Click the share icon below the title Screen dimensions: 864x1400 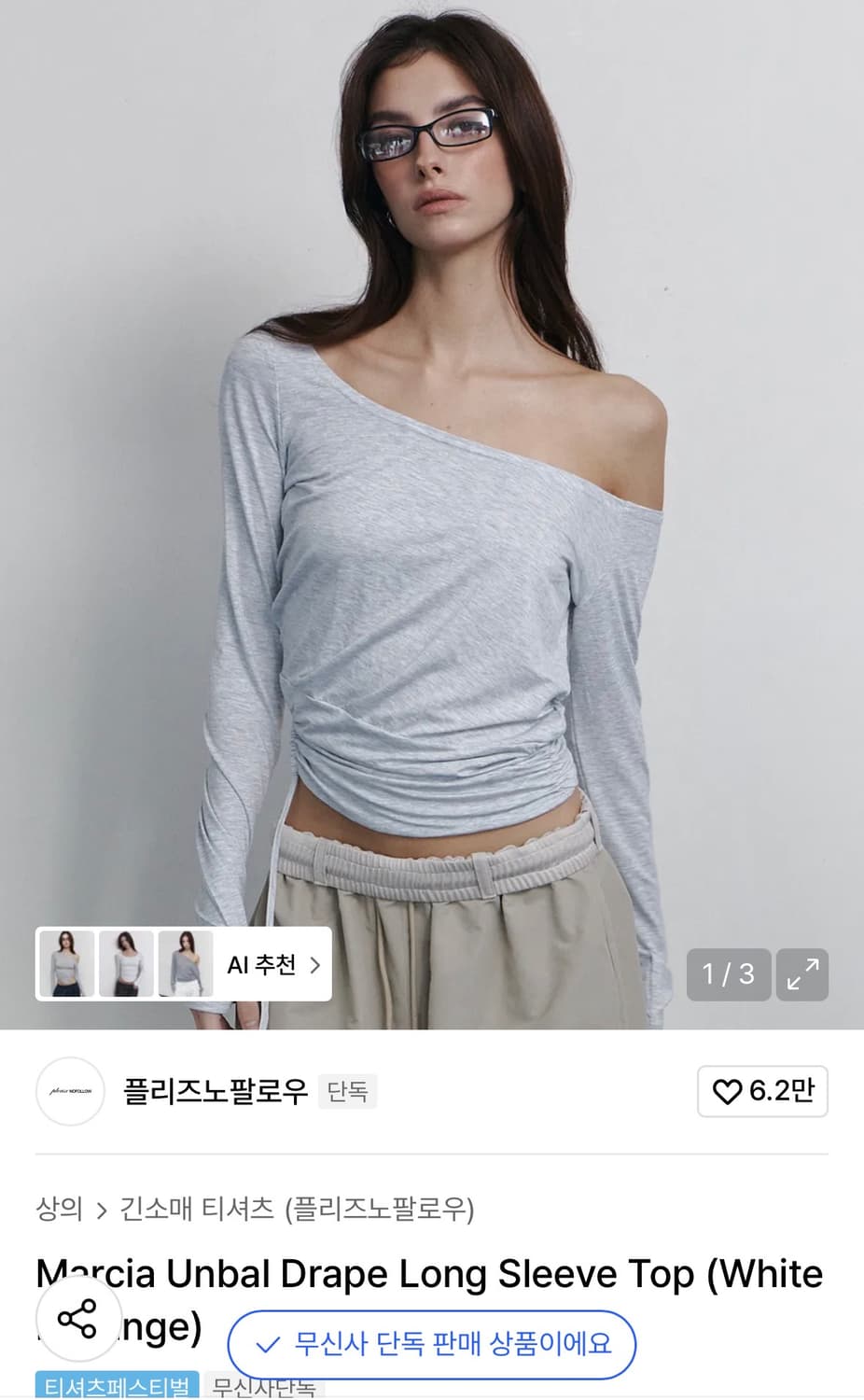[78, 1319]
